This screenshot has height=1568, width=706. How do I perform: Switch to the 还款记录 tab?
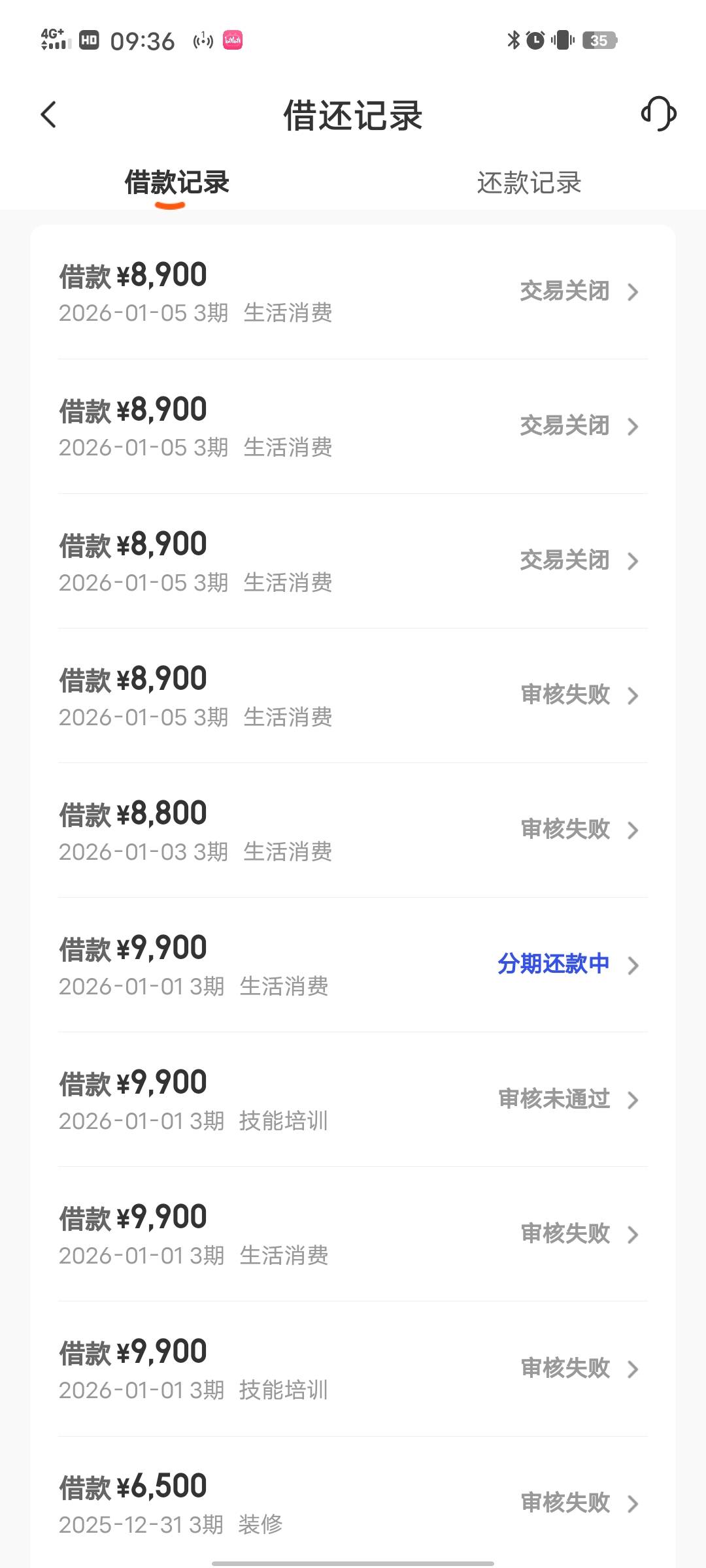529,183
